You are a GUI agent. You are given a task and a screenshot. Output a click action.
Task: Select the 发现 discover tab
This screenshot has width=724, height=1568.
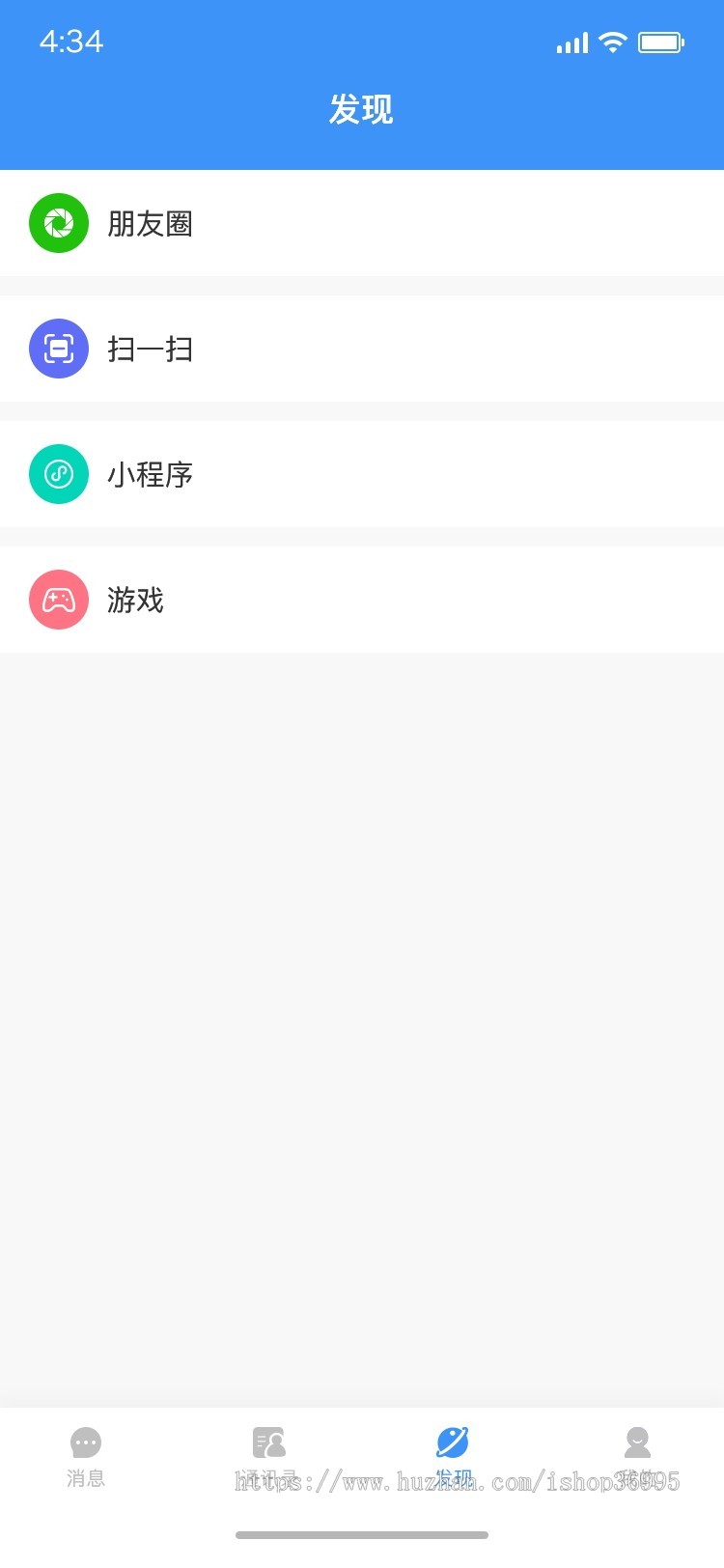click(x=453, y=1455)
